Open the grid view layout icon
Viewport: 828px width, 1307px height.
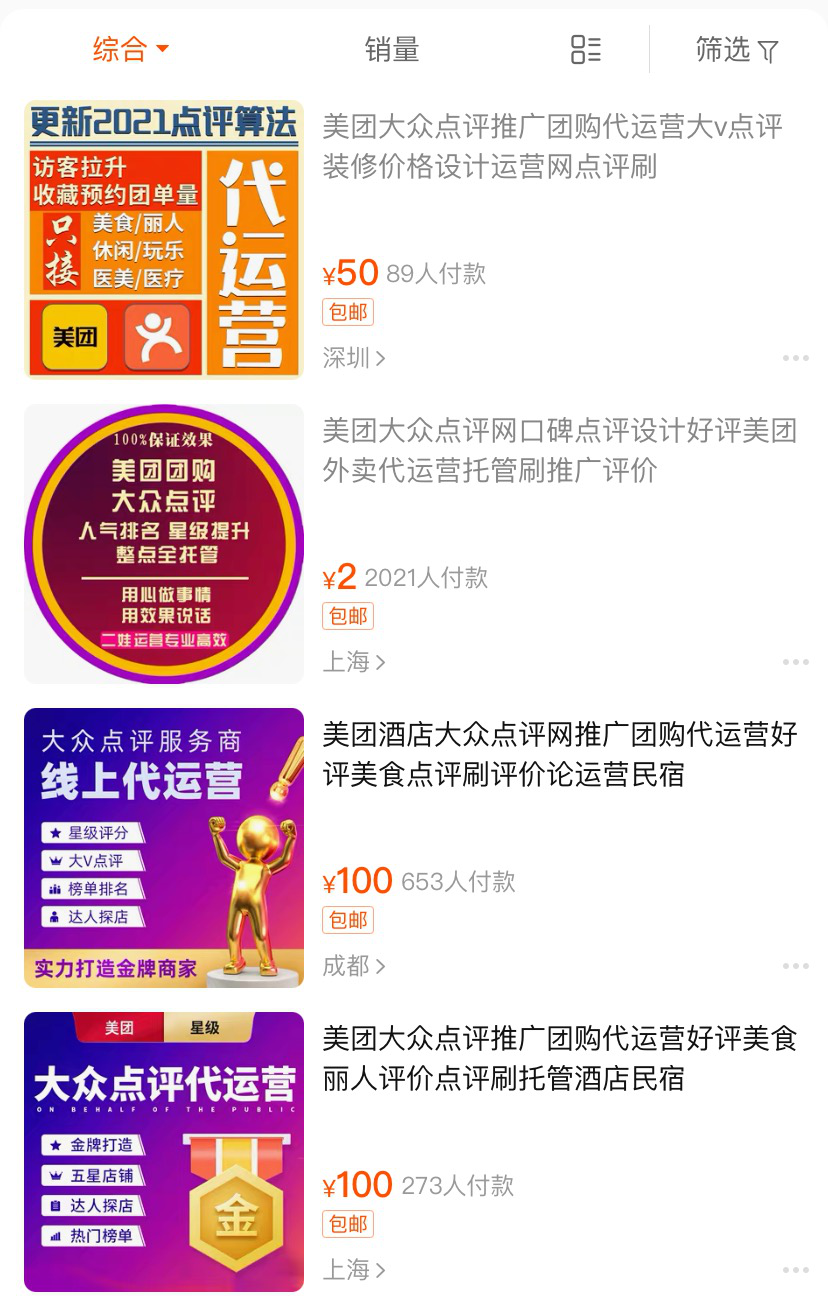(584, 49)
